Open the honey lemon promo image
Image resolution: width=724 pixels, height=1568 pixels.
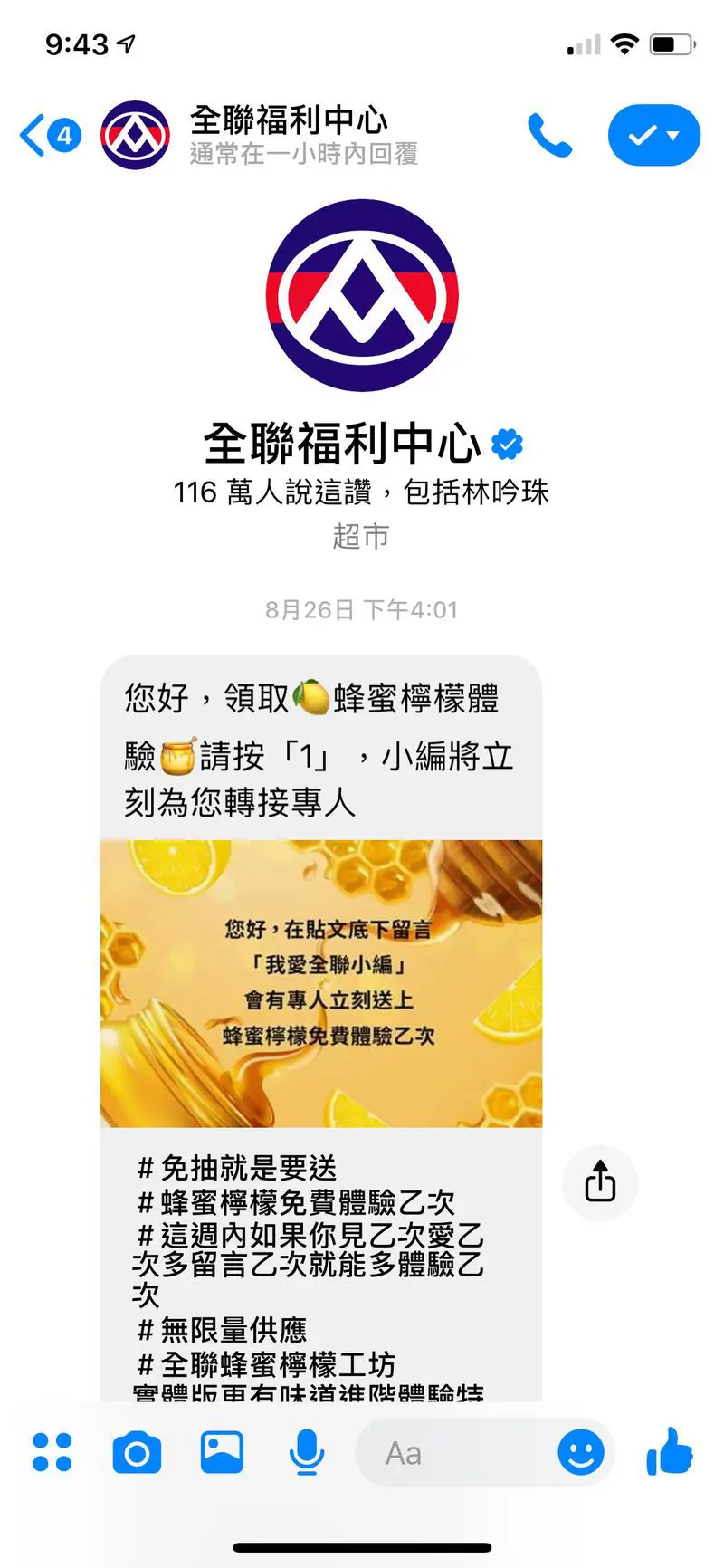tap(321, 983)
